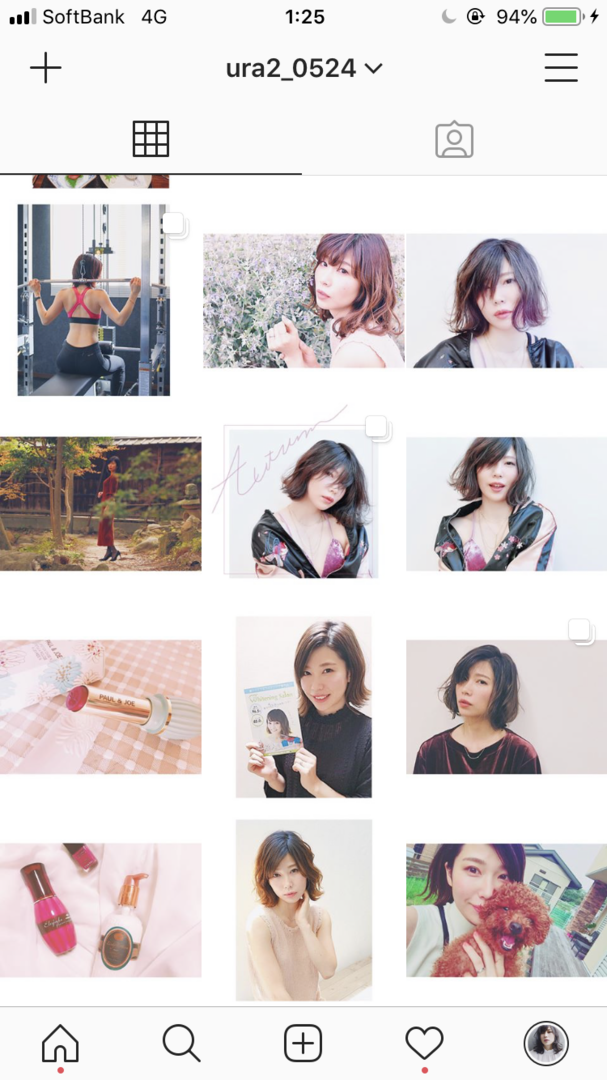The width and height of the screenshot is (607, 1080).
Task: Open the post of woman holding a booklet
Action: pos(304,707)
